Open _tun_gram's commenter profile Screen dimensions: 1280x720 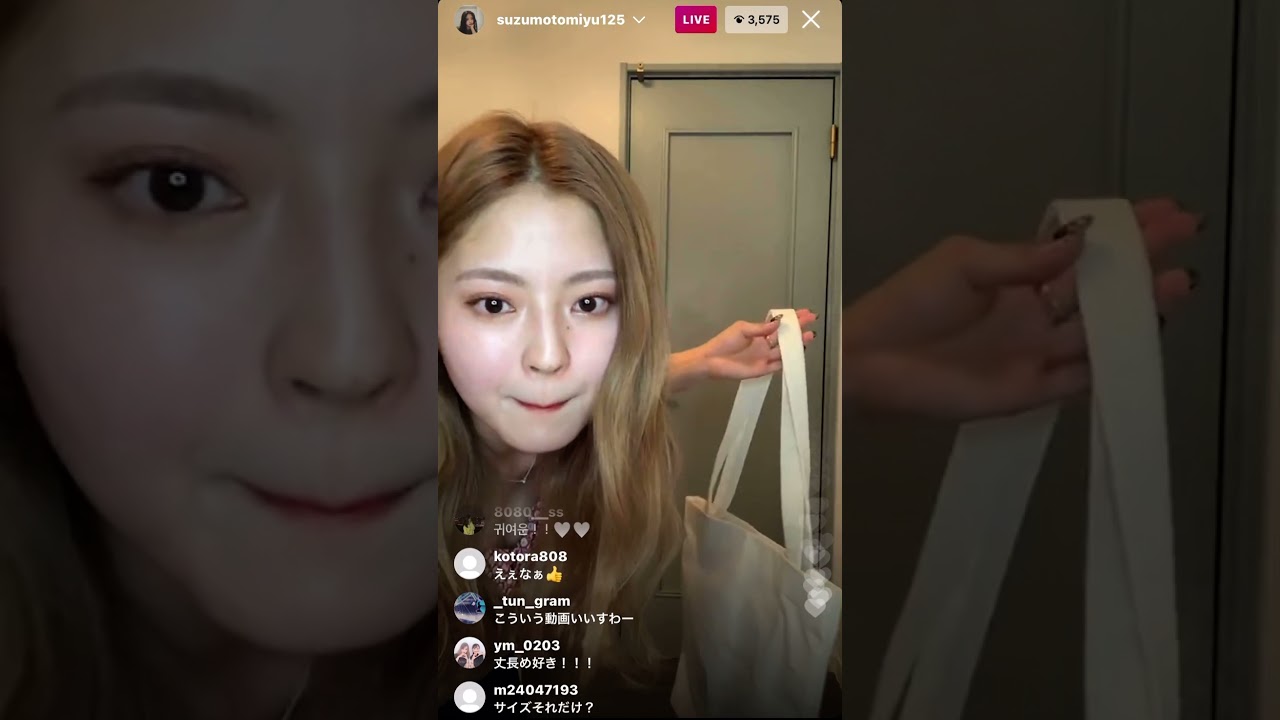[470, 608]
